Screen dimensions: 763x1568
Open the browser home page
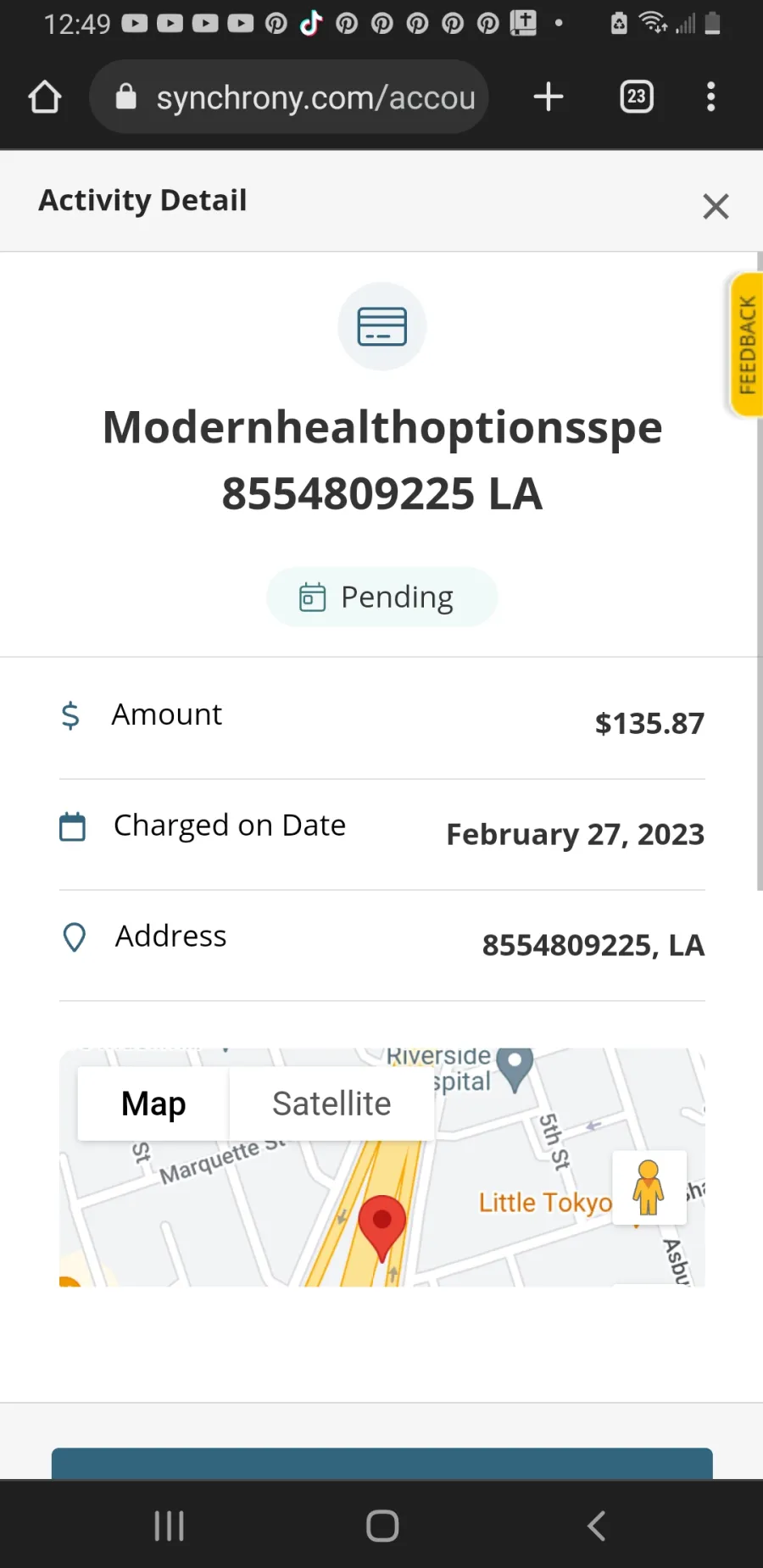45,97
